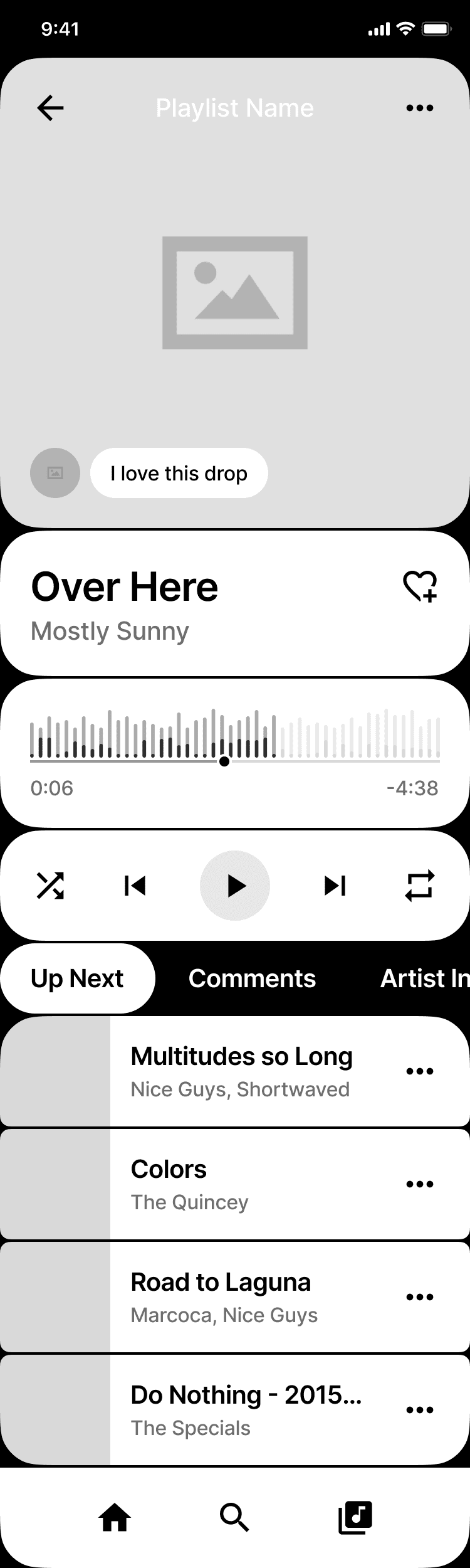Switch to the Comments tab
Image resolution: width=470 pixels, height=1568 pixels.
click(252, 978)
